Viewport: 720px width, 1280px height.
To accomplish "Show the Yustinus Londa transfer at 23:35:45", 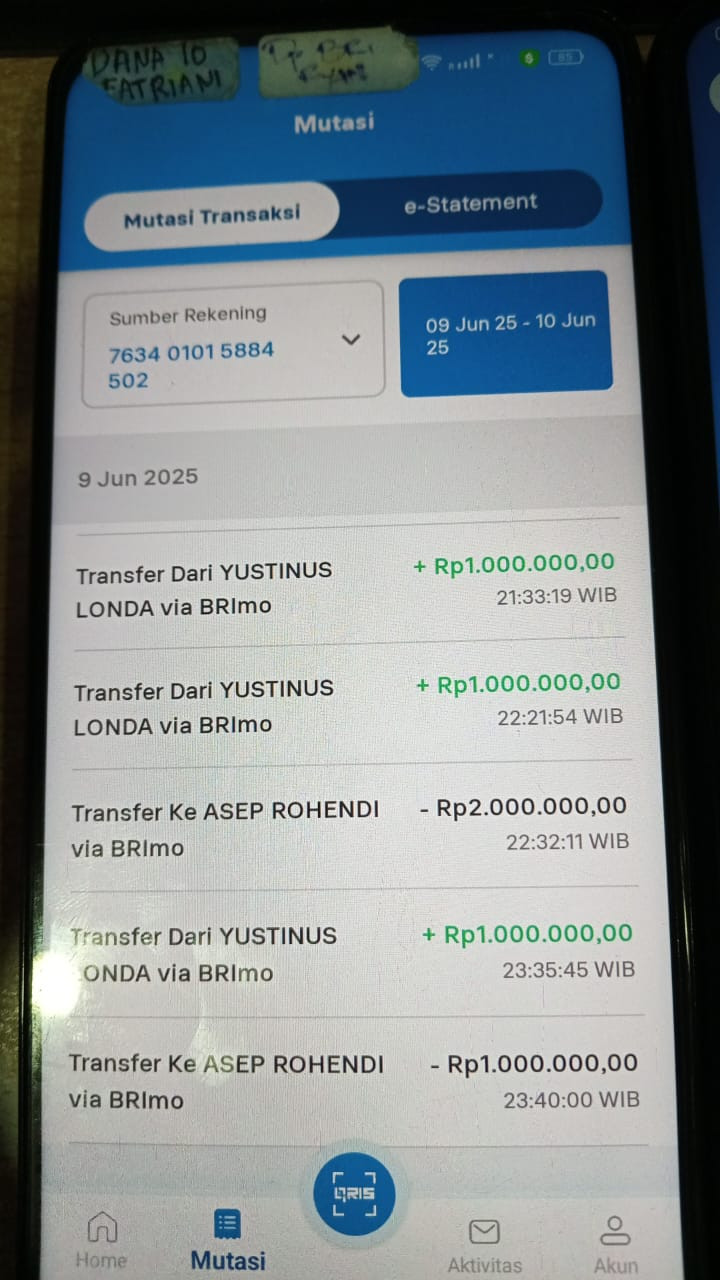I will [350, 953].
